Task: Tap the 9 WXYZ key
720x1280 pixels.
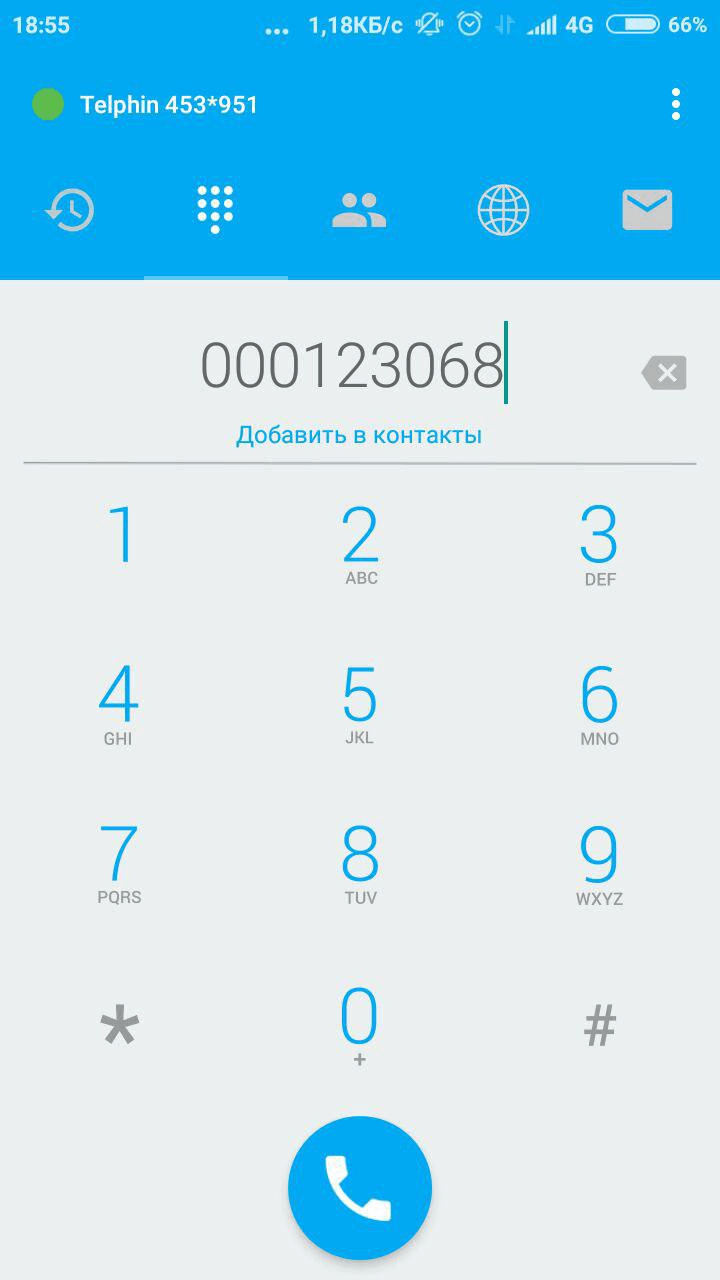Action: [x=600, y=865]
